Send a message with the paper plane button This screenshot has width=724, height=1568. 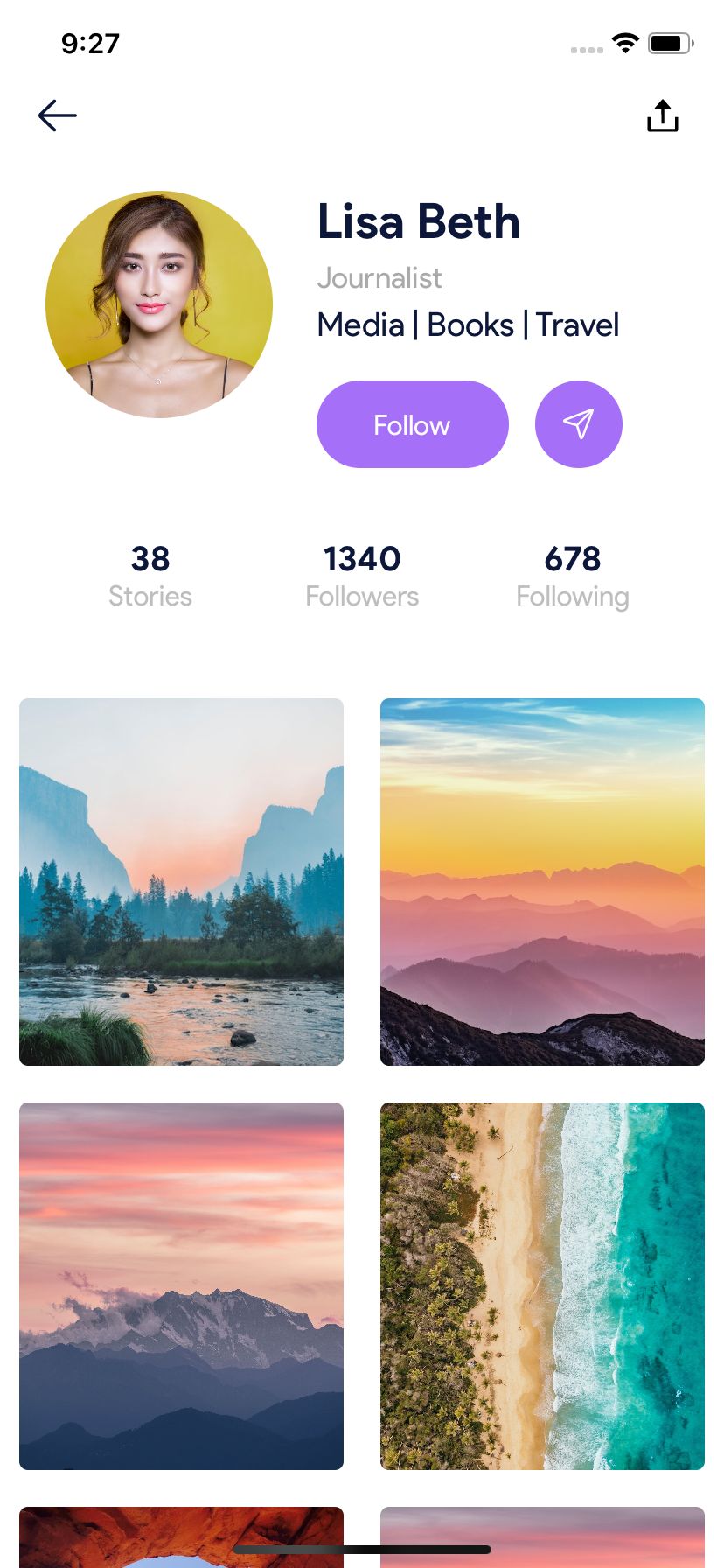(x=578, y=424)
